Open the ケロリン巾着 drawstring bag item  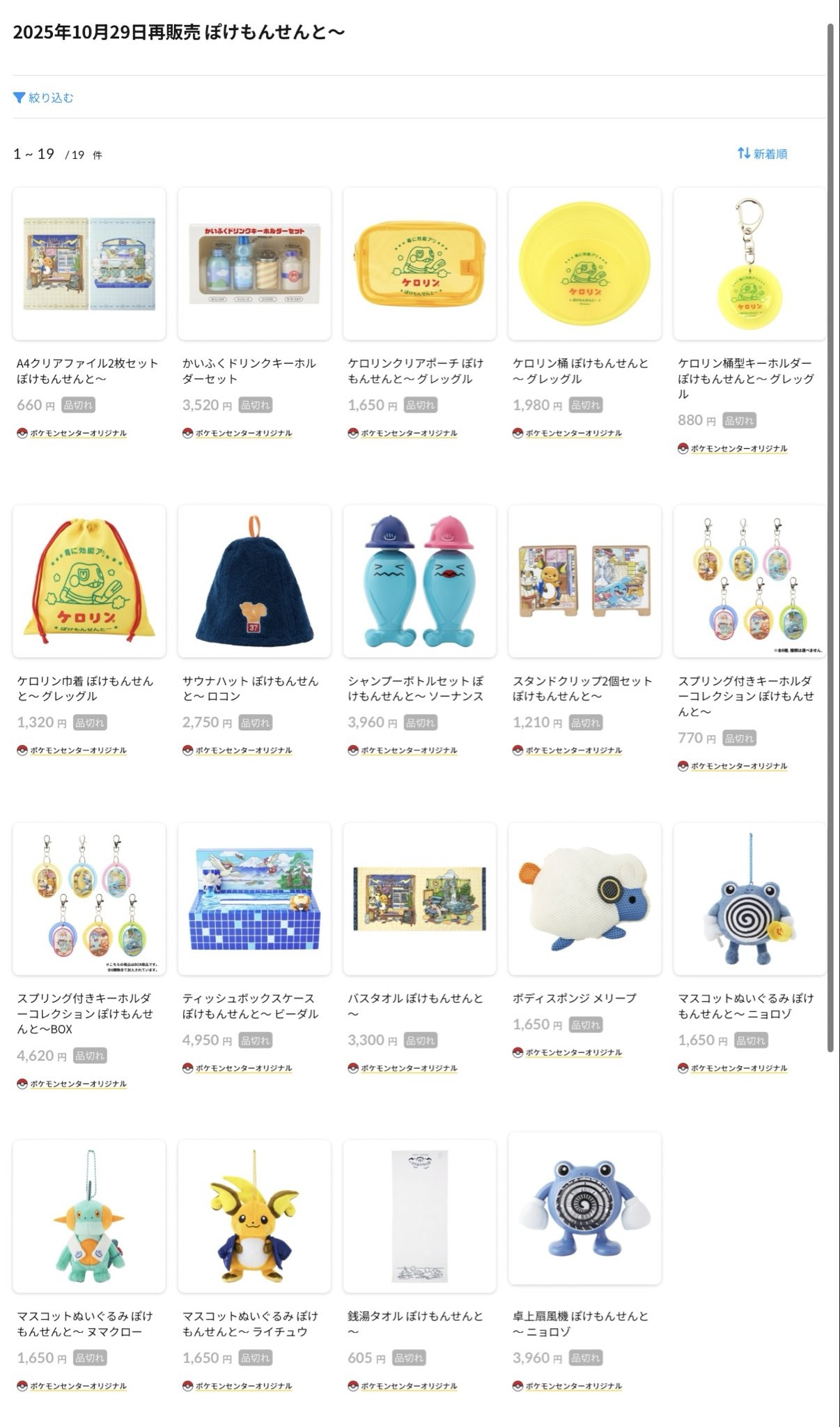click(89, 581)
